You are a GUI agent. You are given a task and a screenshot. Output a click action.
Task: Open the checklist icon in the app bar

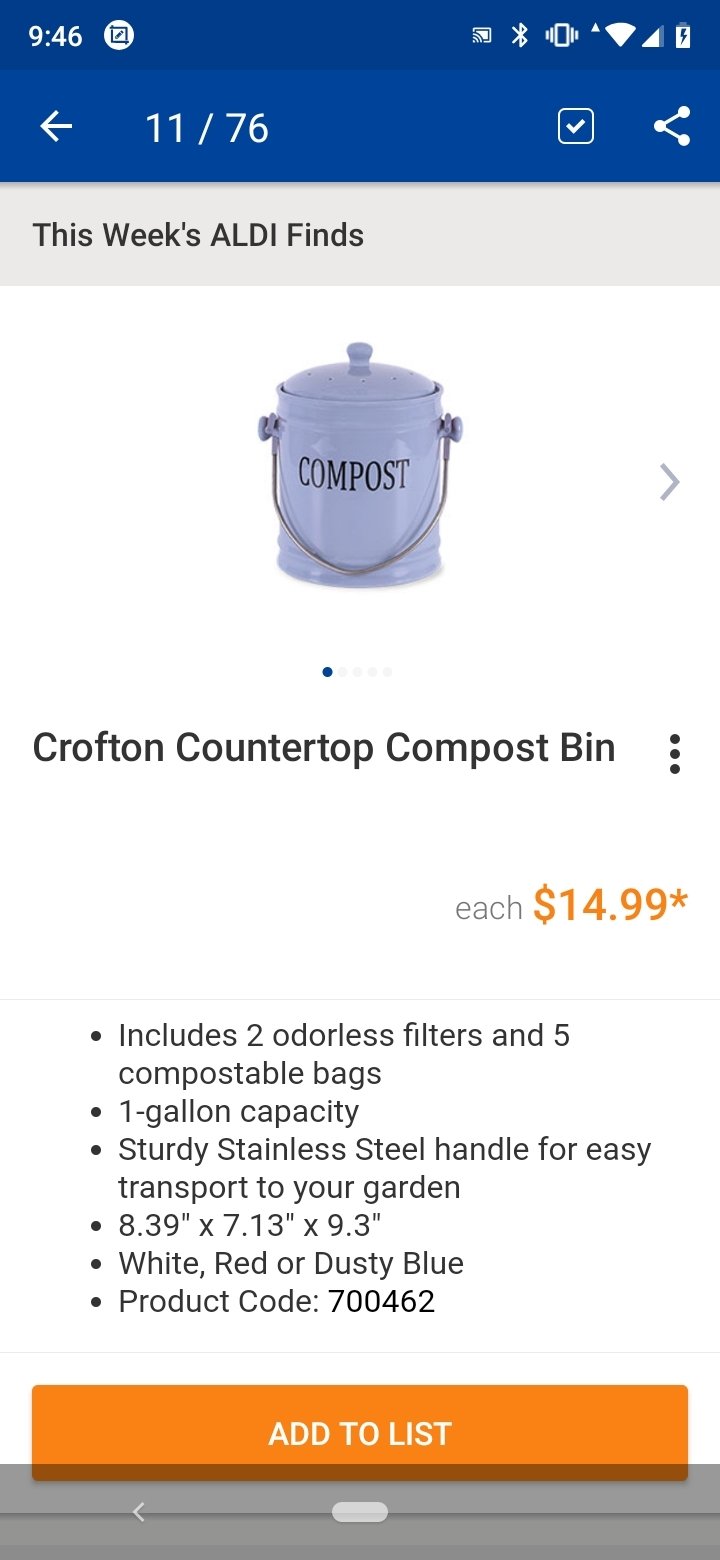[x=576, y=127]
